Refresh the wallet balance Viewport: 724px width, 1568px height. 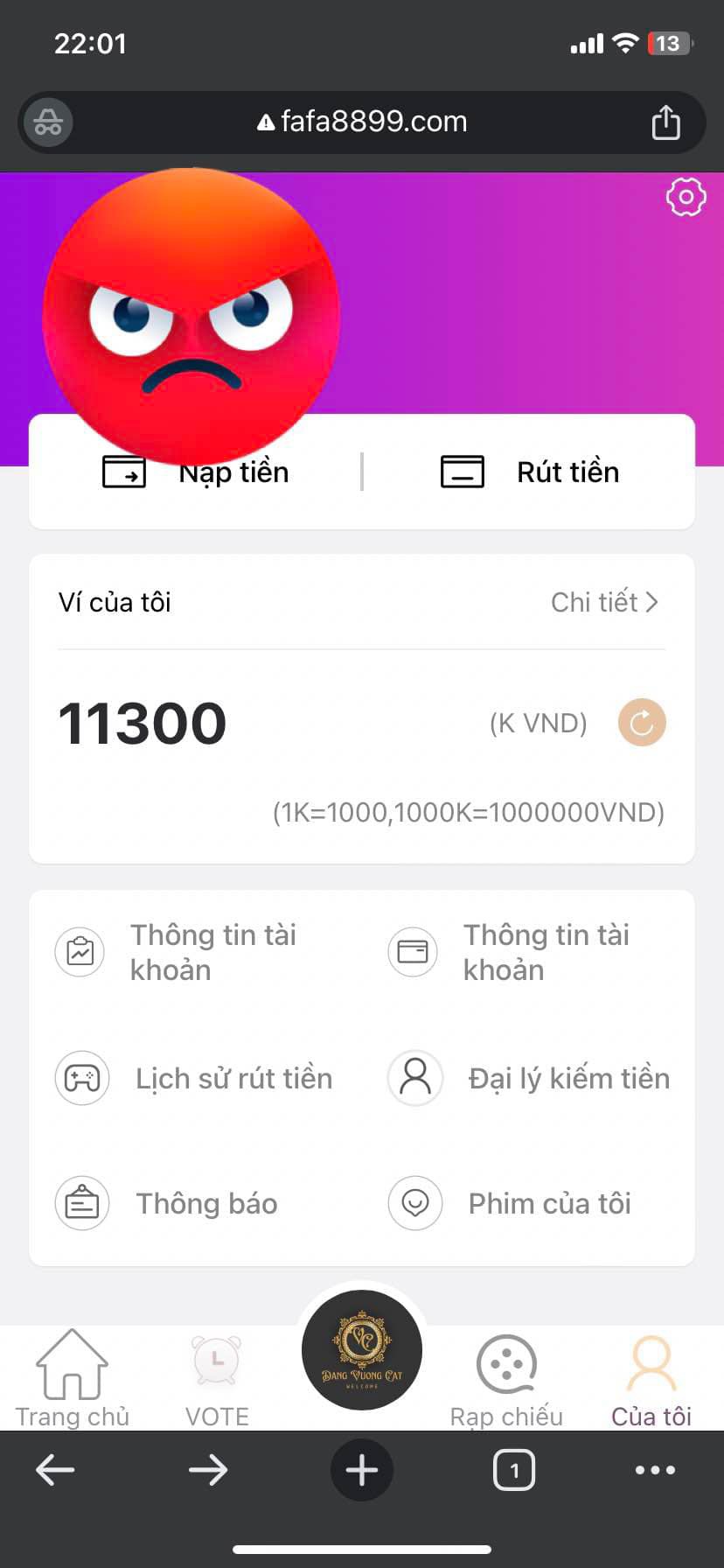pos(642,723)
